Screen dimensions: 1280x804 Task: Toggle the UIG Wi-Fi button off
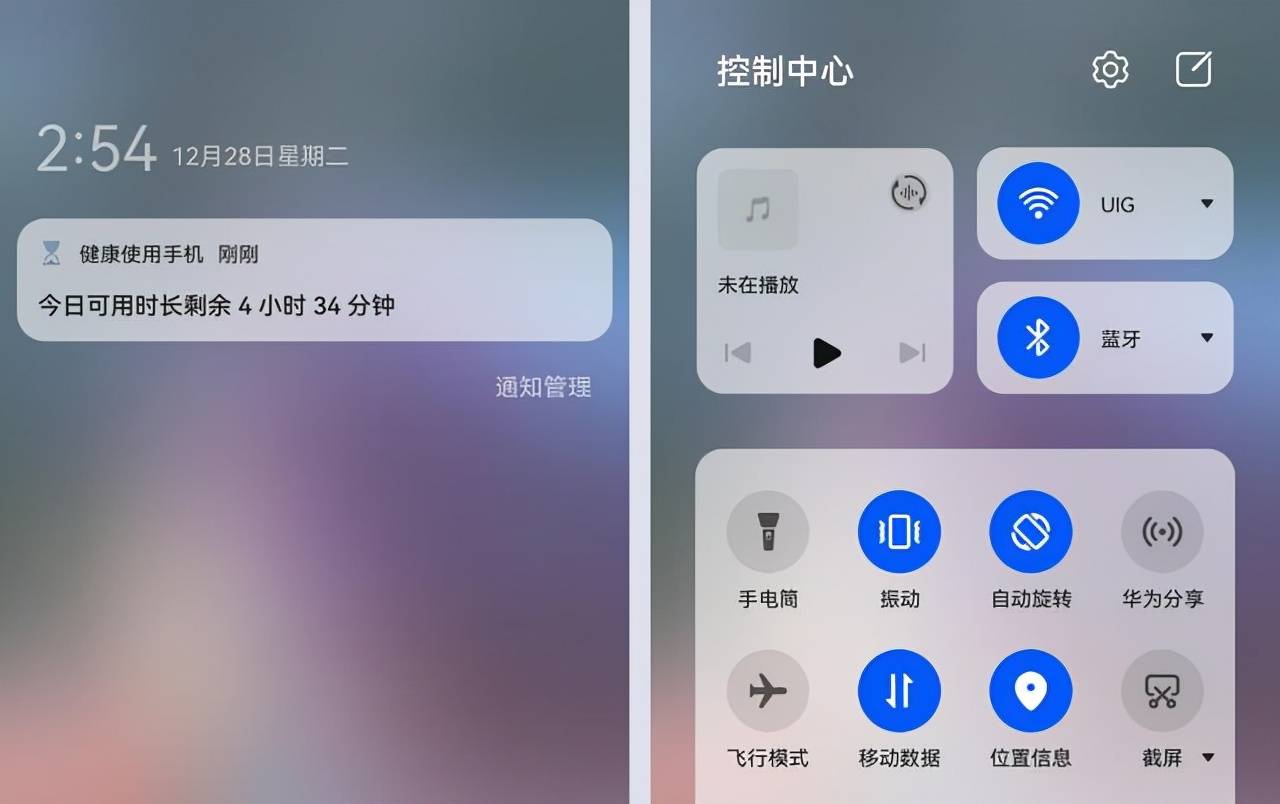click(x=1038, y=204)
